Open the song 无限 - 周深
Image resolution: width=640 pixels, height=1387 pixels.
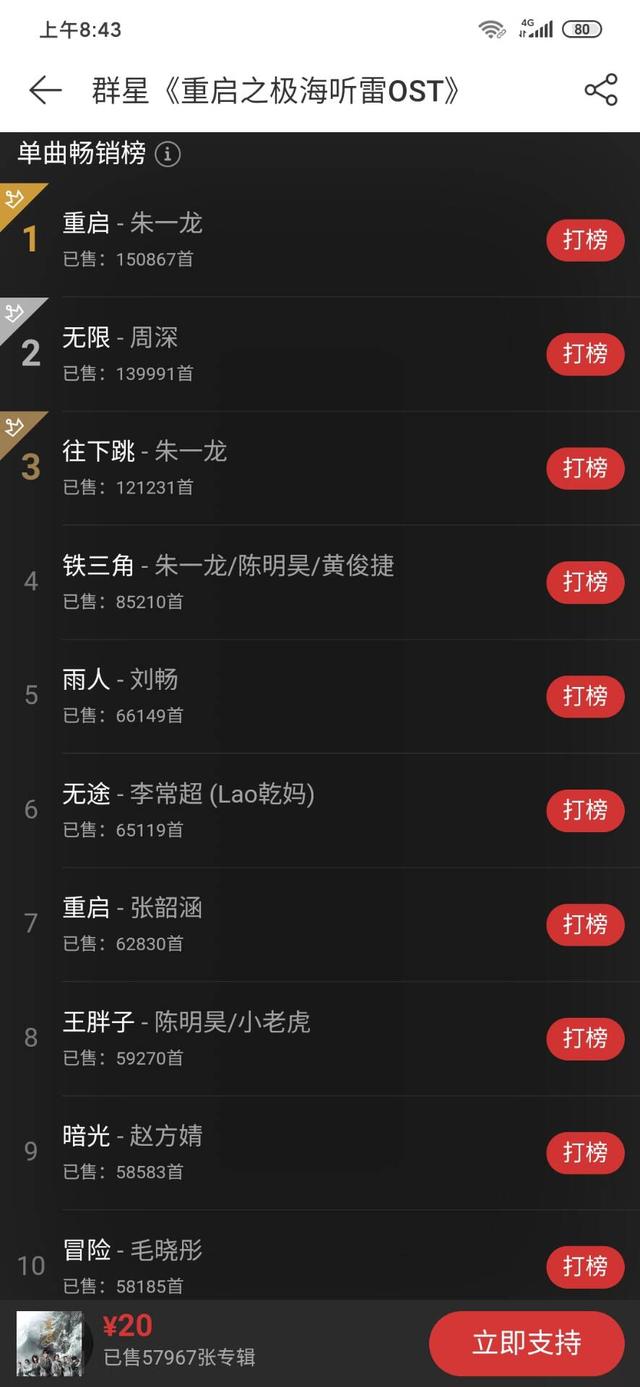pos(250,354)
